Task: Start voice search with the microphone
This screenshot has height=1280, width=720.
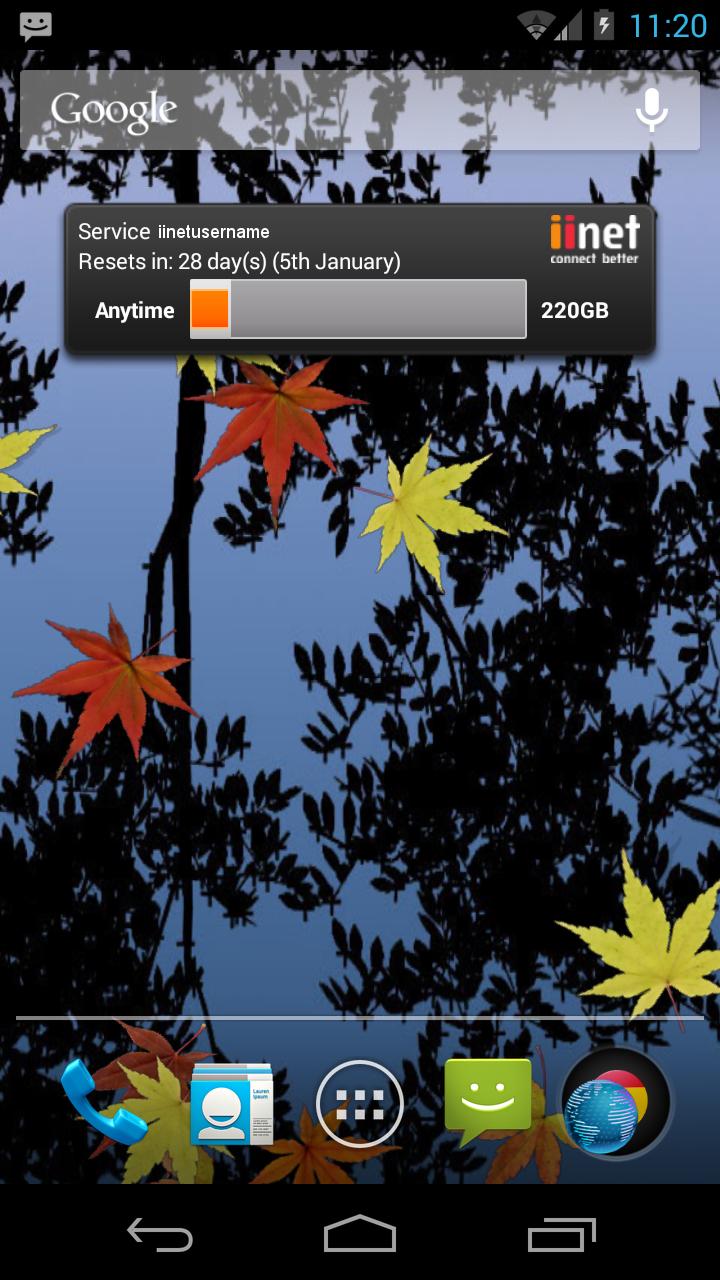Action: click(x=651, y=110)
